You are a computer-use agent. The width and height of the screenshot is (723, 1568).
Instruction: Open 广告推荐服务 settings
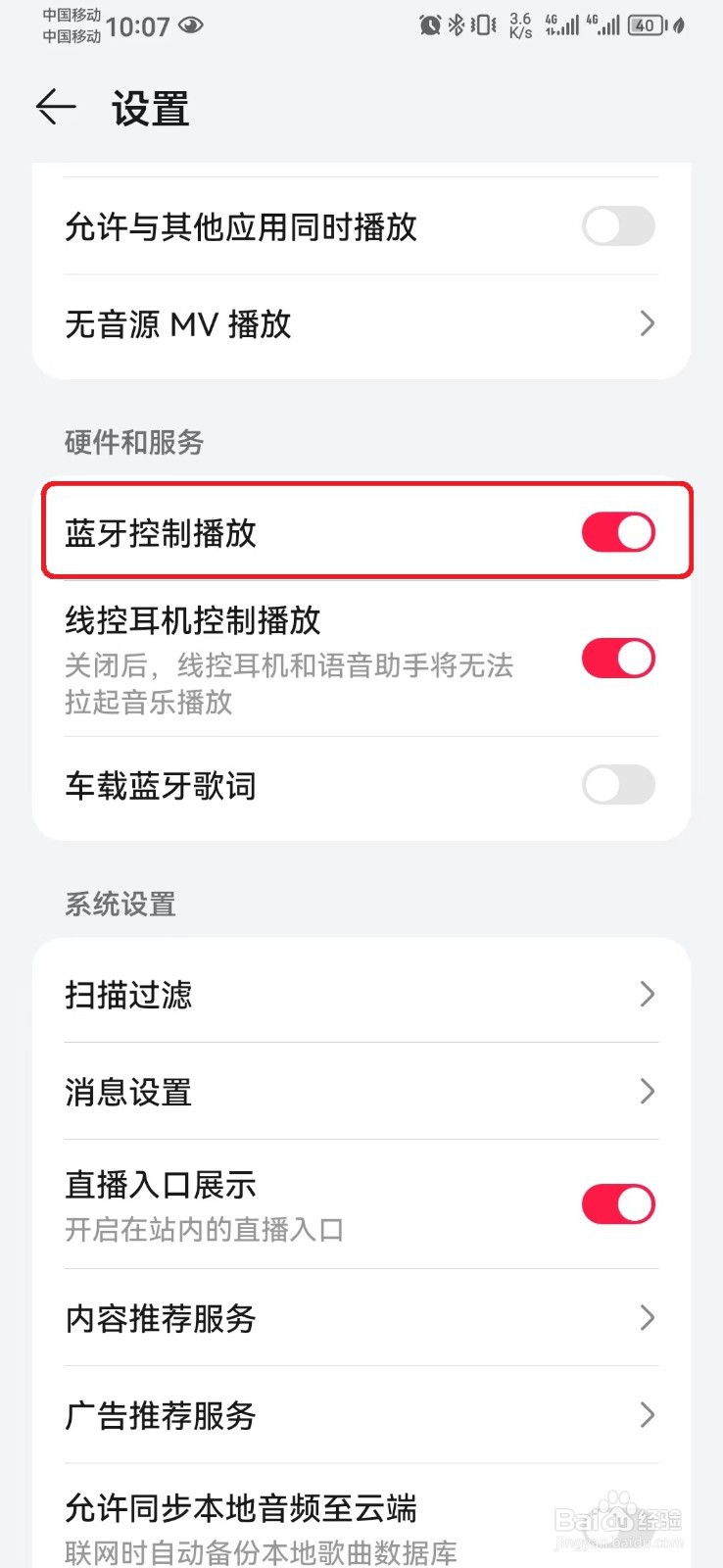(x=647, y=1415)
